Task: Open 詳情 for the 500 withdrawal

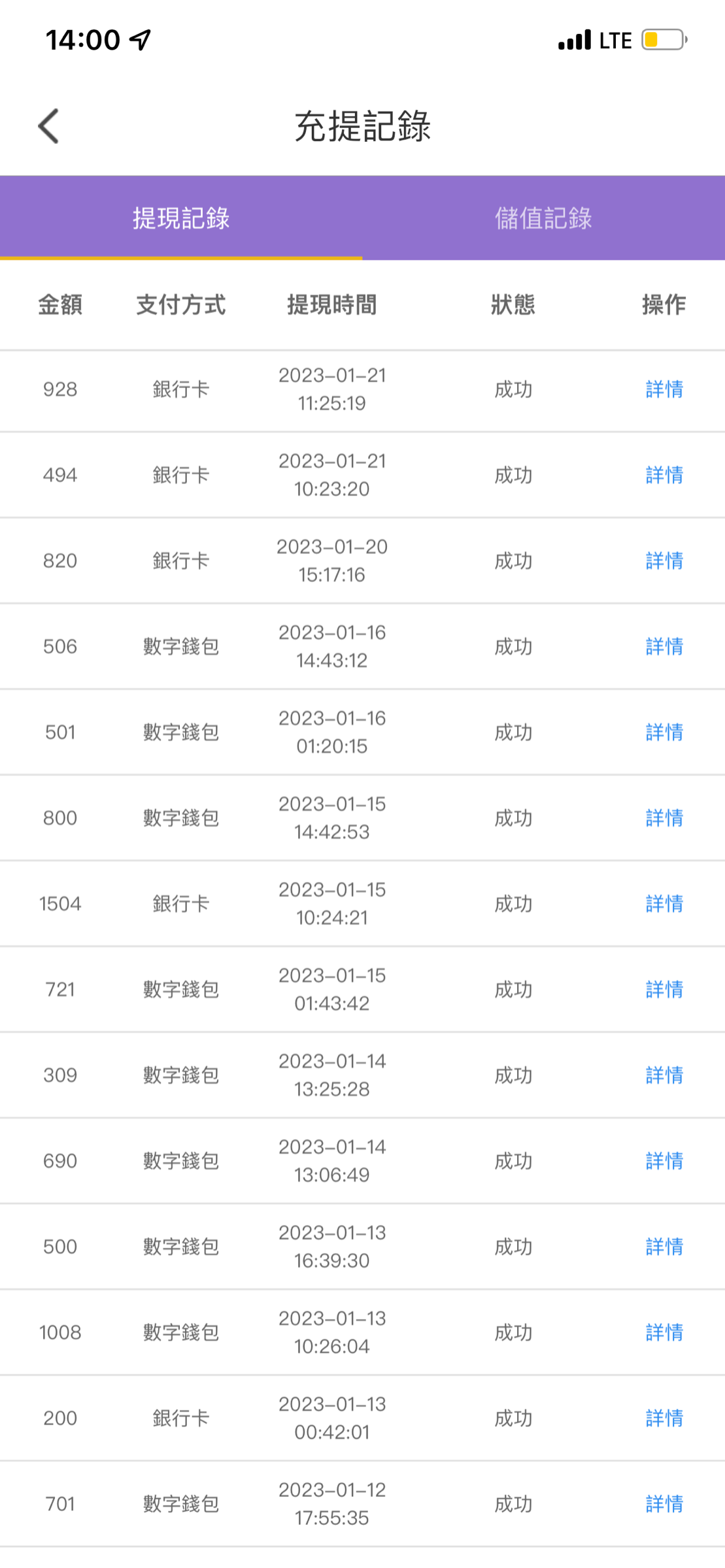Action: click(x=664, y=1247)
